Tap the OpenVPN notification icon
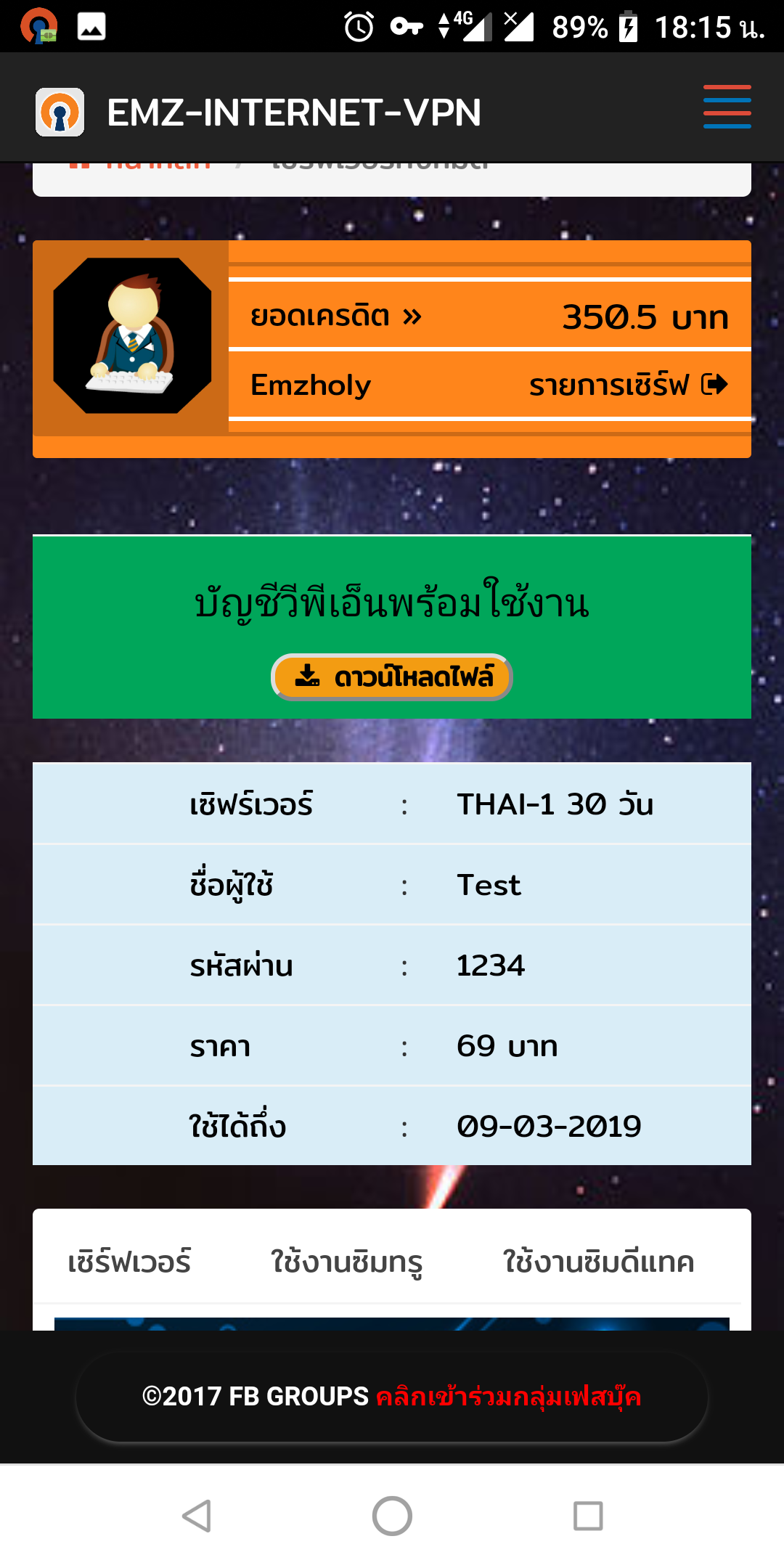Image resolution: width=784 pixels, height=1568 pixels. click(38, 26)
